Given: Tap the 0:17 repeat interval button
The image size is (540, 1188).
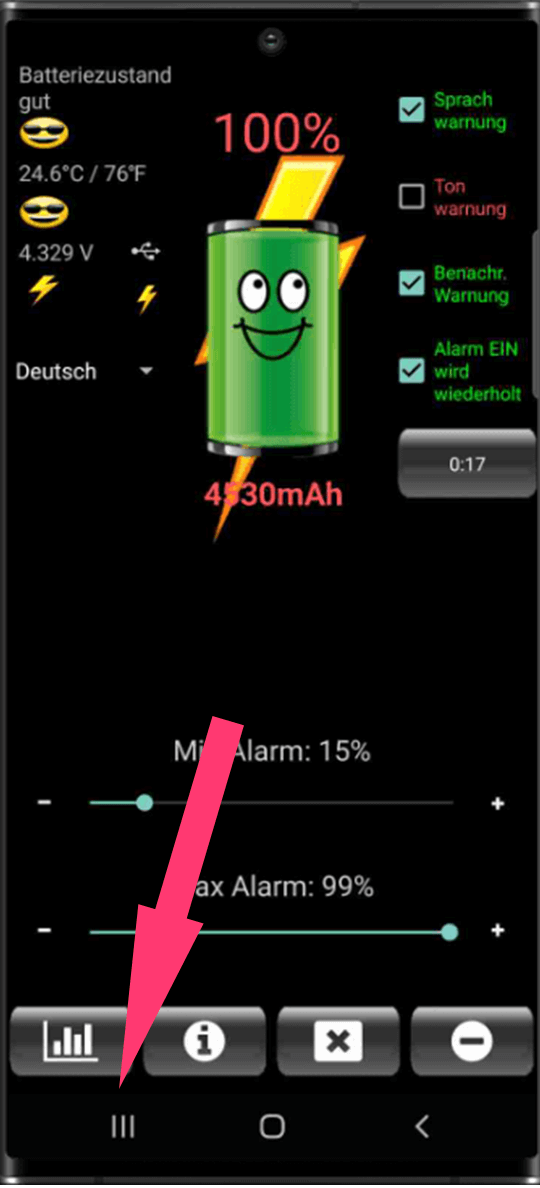Looking at the screenshot, I should pyautogui.click(x=467, y=464).
